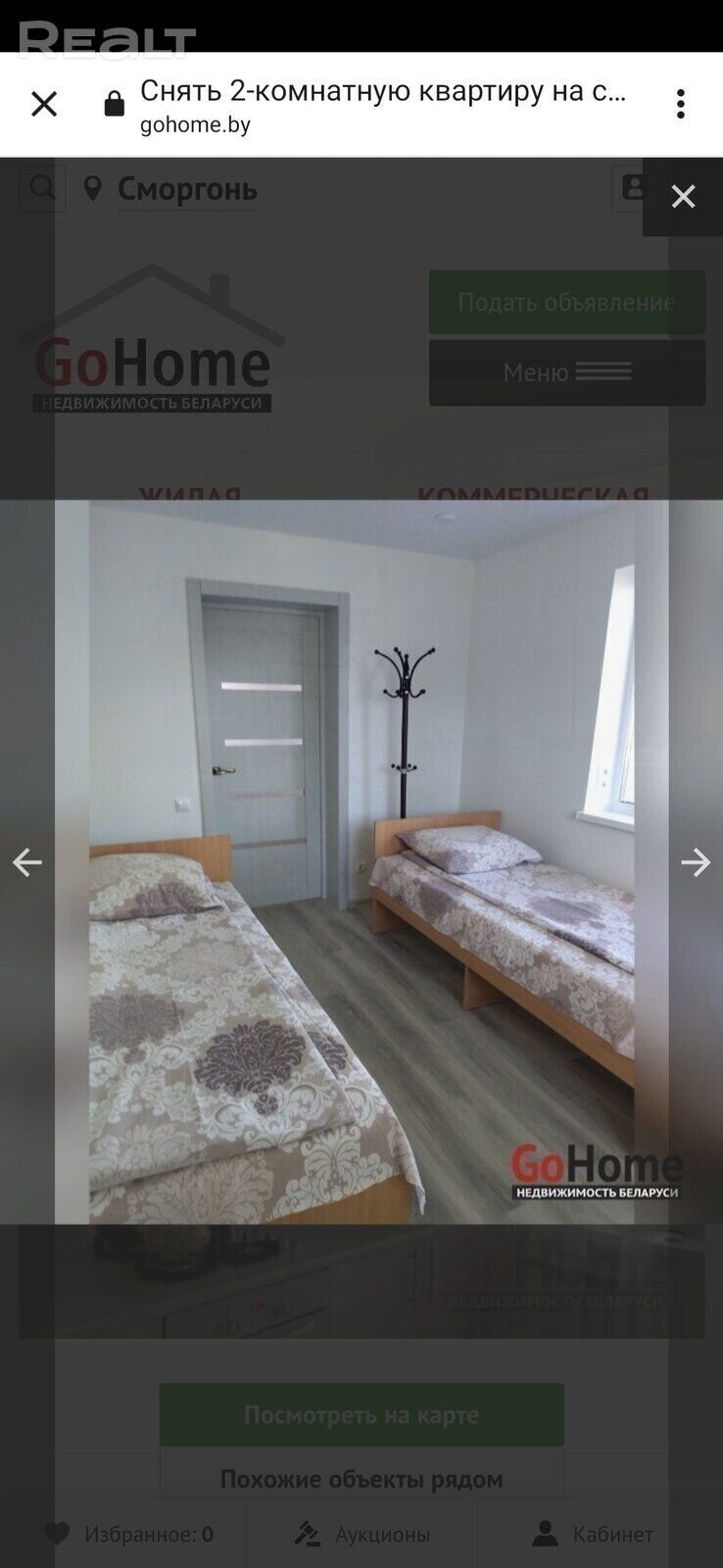The width and height of the screenshot is (723, 1568).
Task: Go to the previous apartment photo
Action: coord(26,862)
